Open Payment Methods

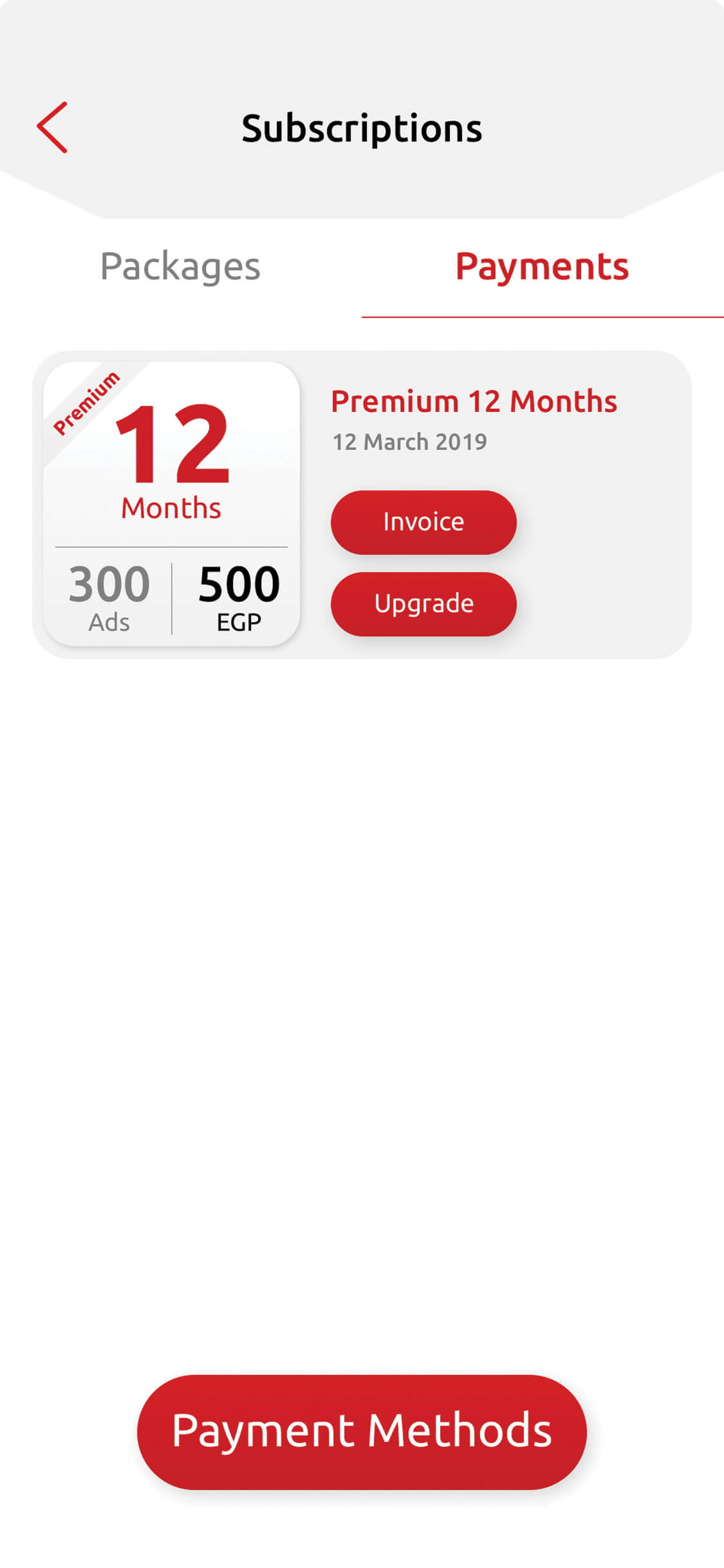(x=362, y=1432)
